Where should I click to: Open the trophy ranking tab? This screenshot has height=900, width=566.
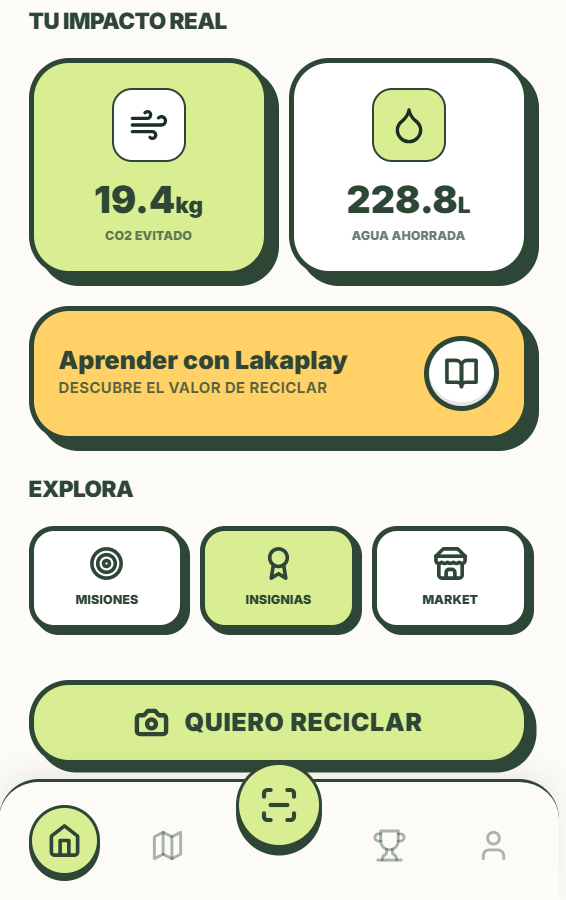pyautogui.click(x=389, y=845)
